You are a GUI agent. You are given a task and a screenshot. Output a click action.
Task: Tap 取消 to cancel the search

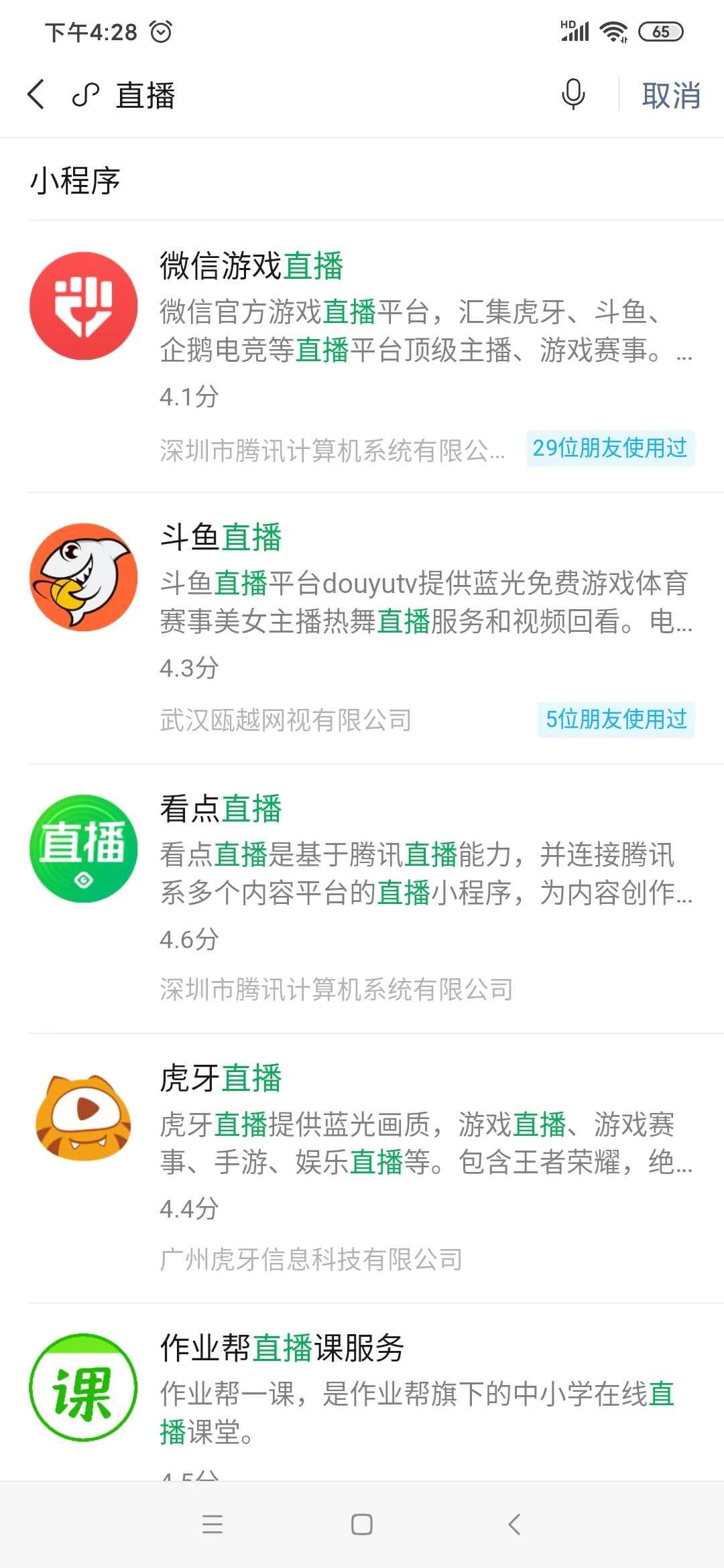pos(670,95)
